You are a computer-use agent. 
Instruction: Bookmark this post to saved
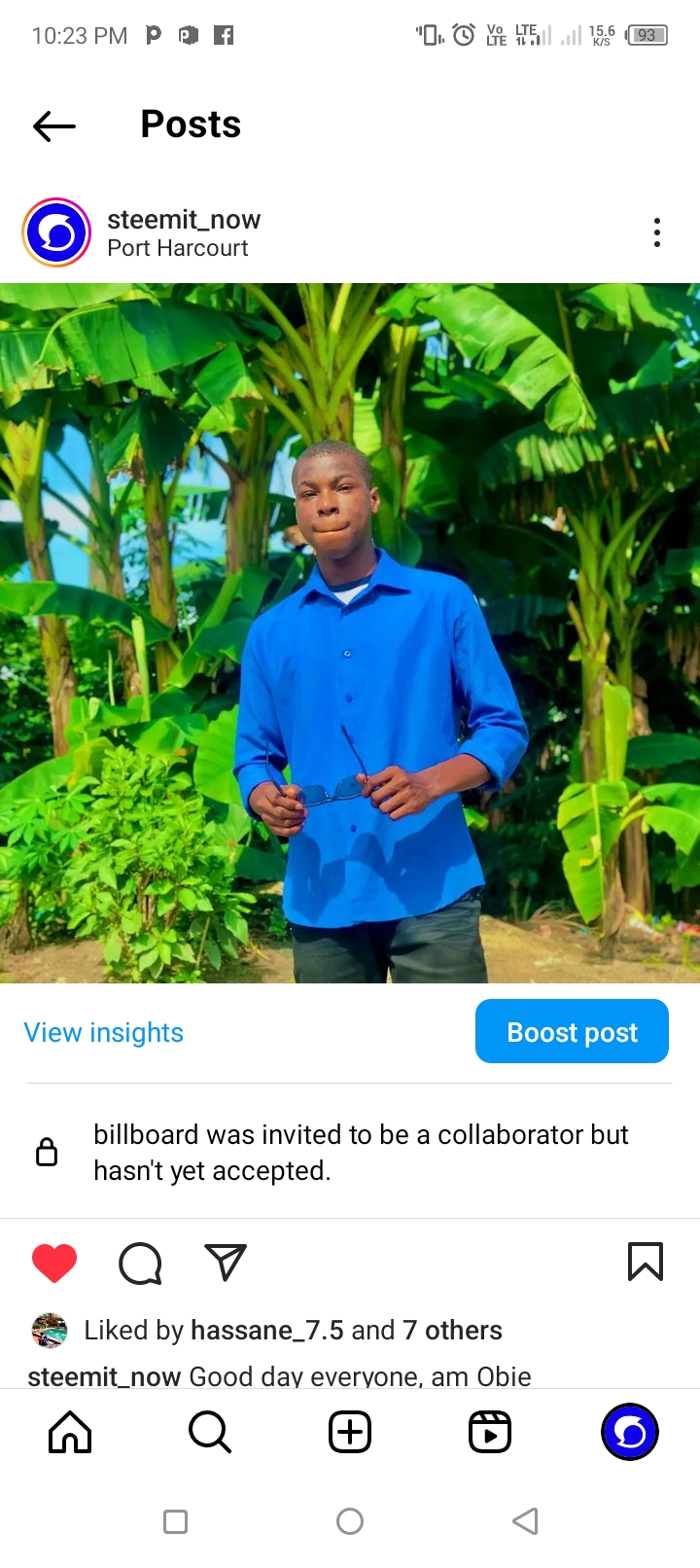(645, 1262)
